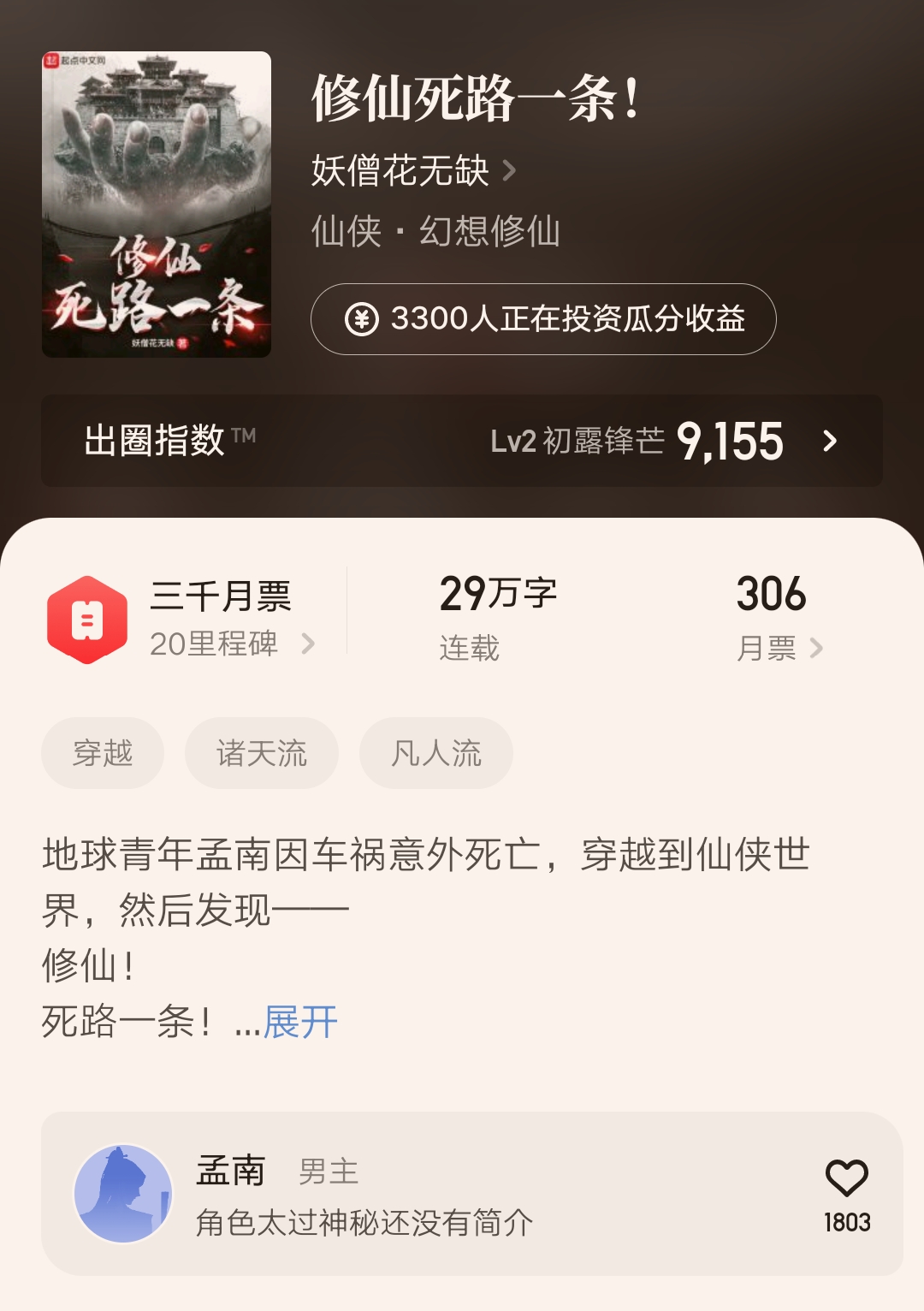Like the character 孟南 with the heart icon
This screenshot has height=1311, width=924.
click(846, 1179)
